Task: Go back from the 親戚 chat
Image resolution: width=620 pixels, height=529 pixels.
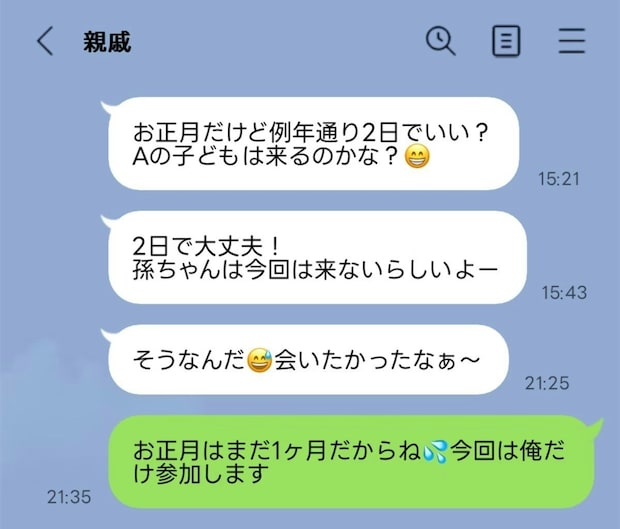Action: (44, 41)
